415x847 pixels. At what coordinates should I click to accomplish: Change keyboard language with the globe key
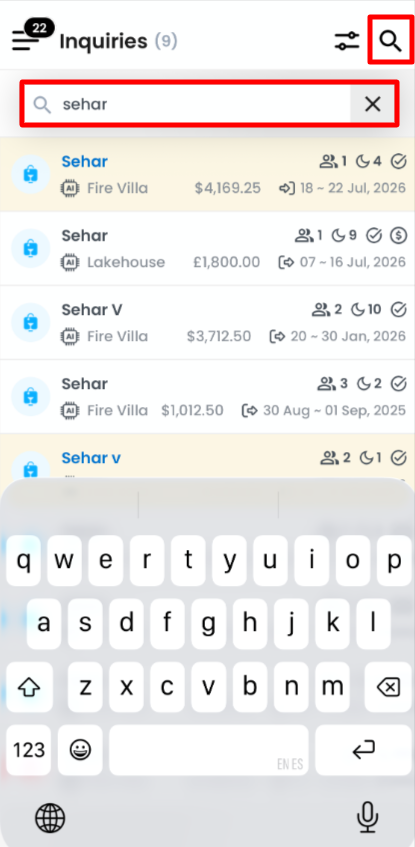(x=50, y=817)
